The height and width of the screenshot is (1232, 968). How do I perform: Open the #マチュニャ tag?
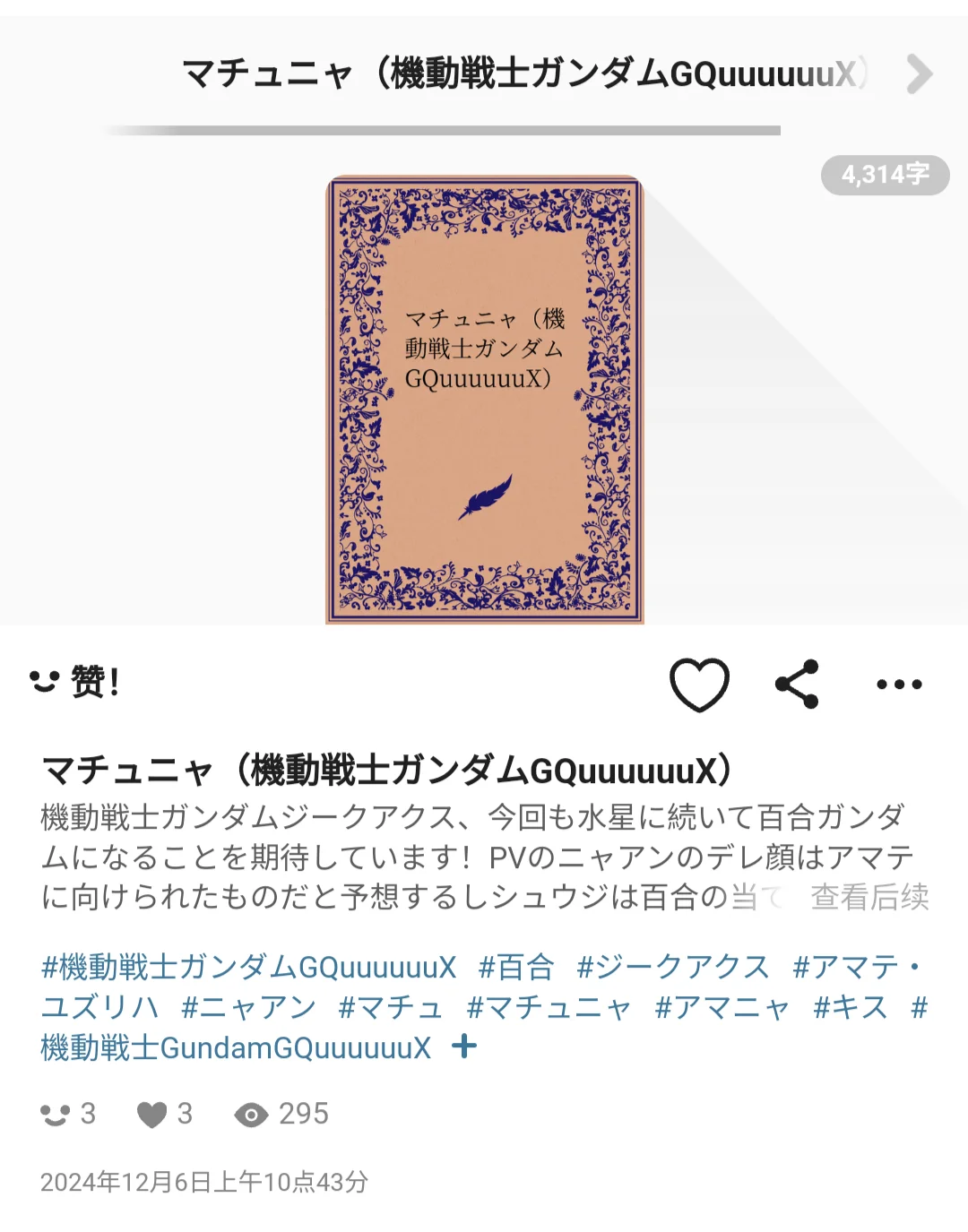(549, 1008)
